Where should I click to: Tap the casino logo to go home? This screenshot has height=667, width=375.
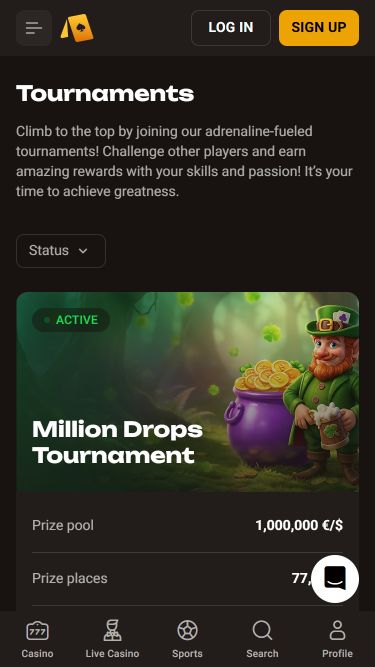coord(77,28)
